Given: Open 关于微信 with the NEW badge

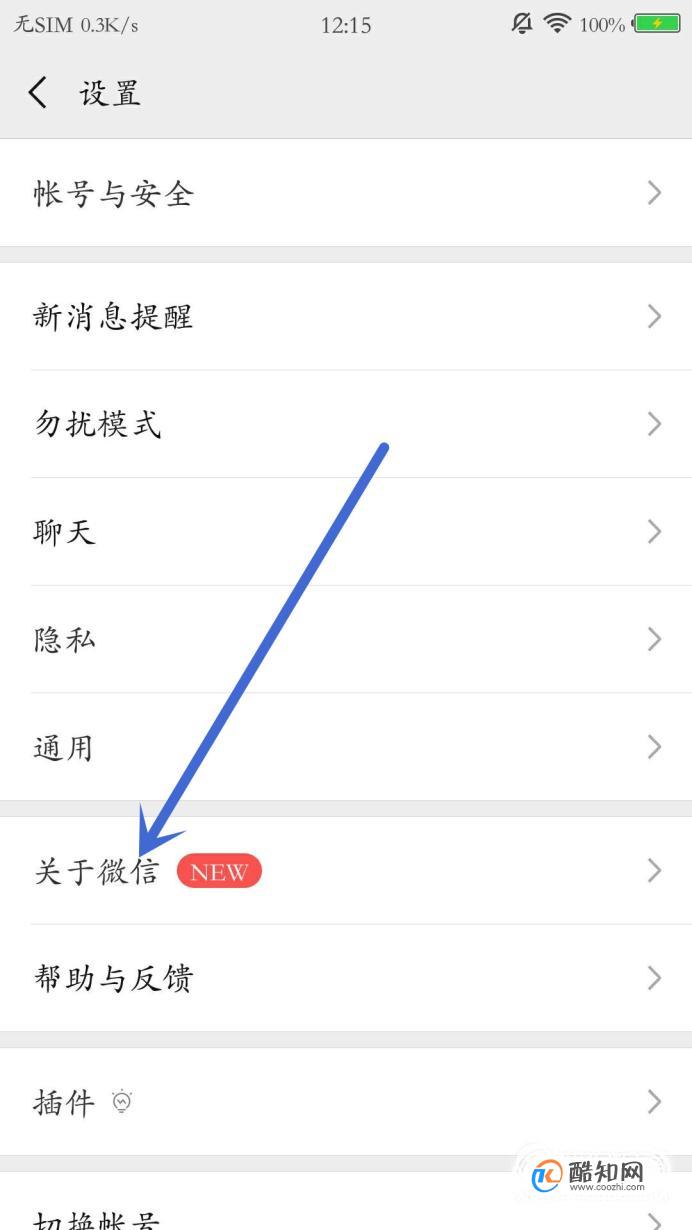Looking at the screenshot, I should tap(346, 870).
